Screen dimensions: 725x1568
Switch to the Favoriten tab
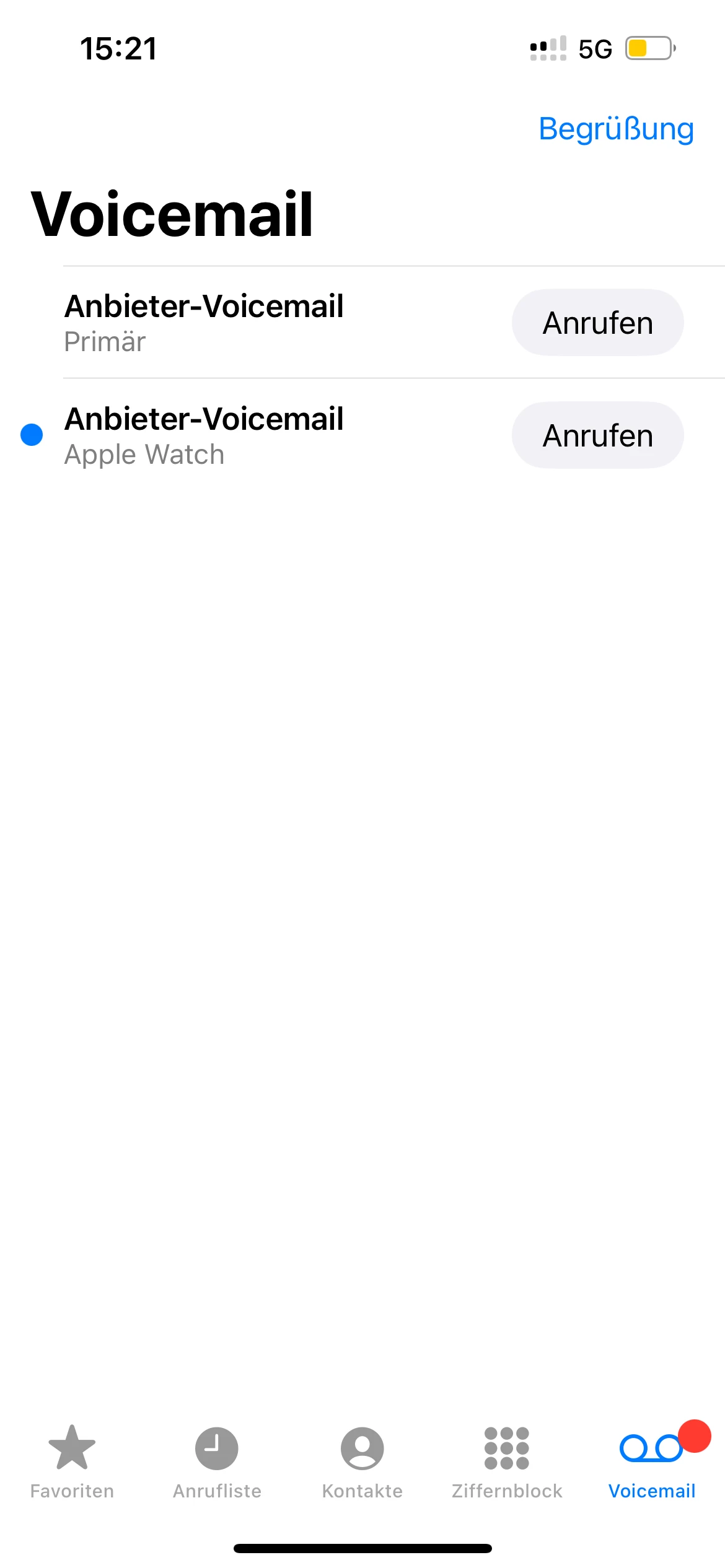[72, 1461]
